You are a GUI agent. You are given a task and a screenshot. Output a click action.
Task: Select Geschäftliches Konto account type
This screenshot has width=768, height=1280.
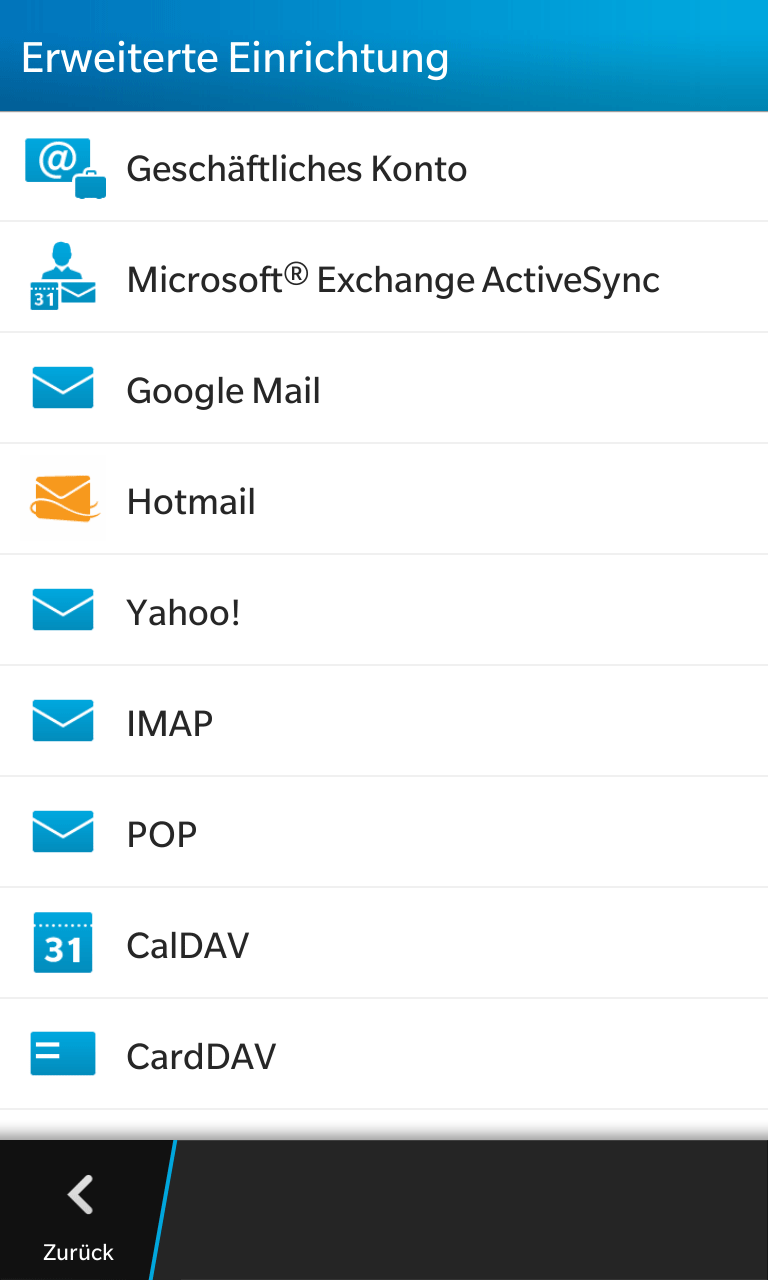(x=384, y=167)
